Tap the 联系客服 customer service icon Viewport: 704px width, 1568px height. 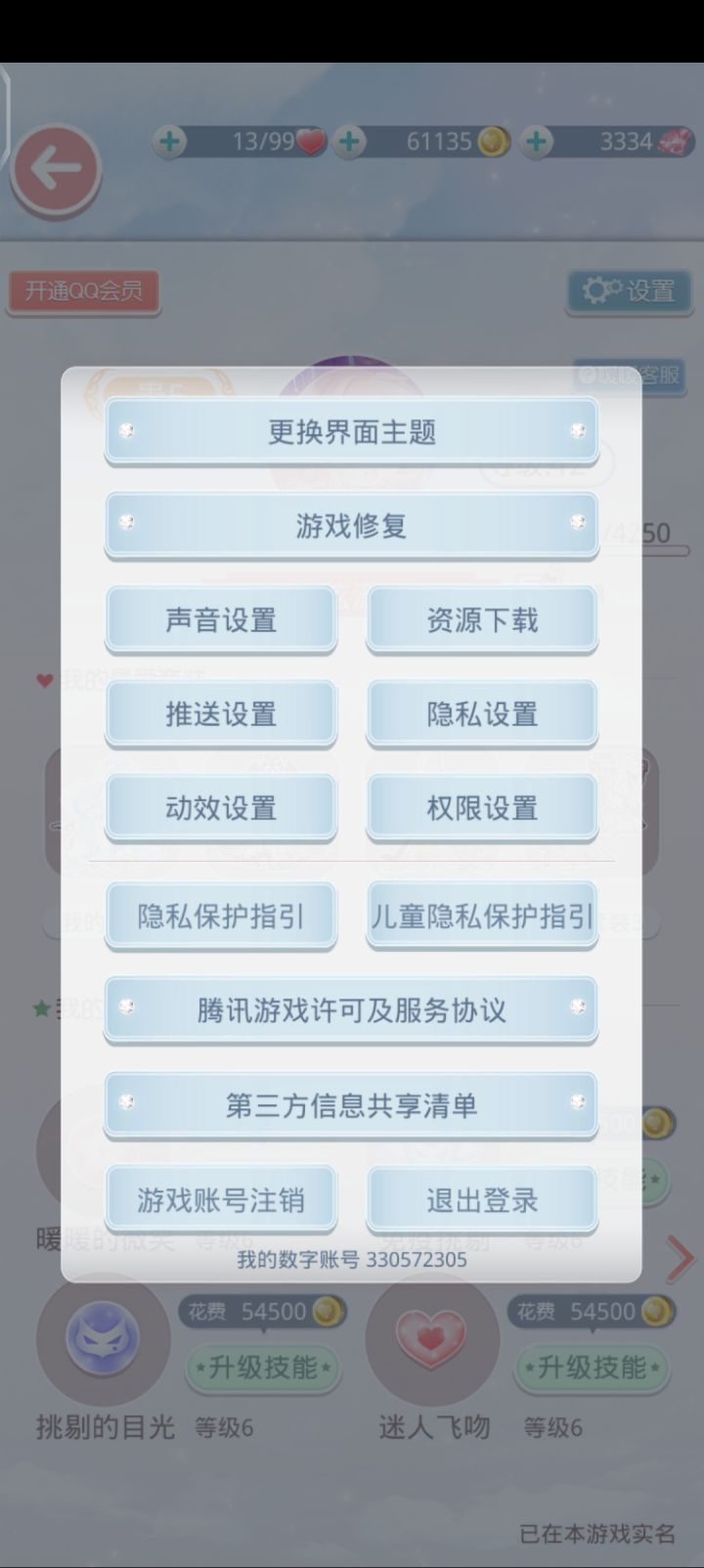click(x=631, y=377)
